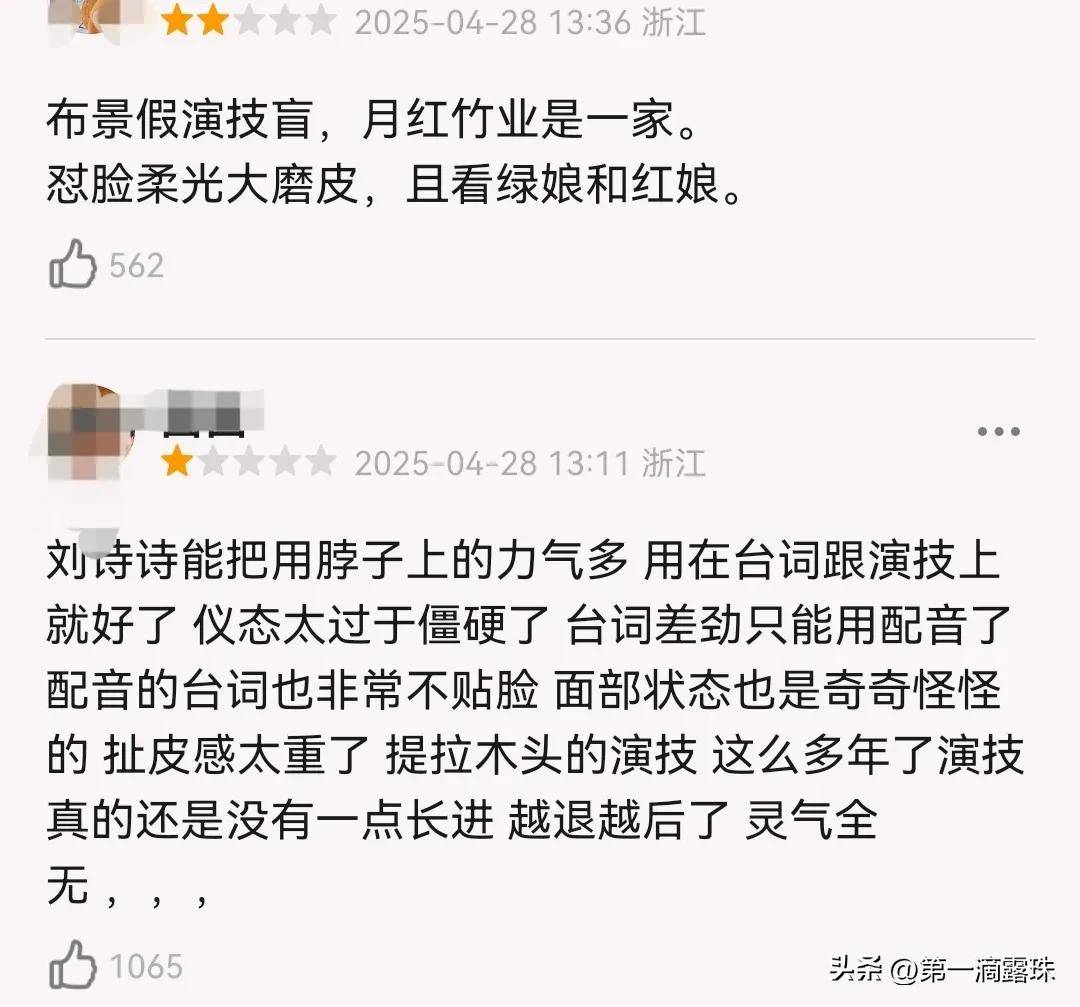The image size is (1080, 1007).
Task: Like the one-star review with 1065 likes
Action: pyautogui.click(x=72, y=967)
